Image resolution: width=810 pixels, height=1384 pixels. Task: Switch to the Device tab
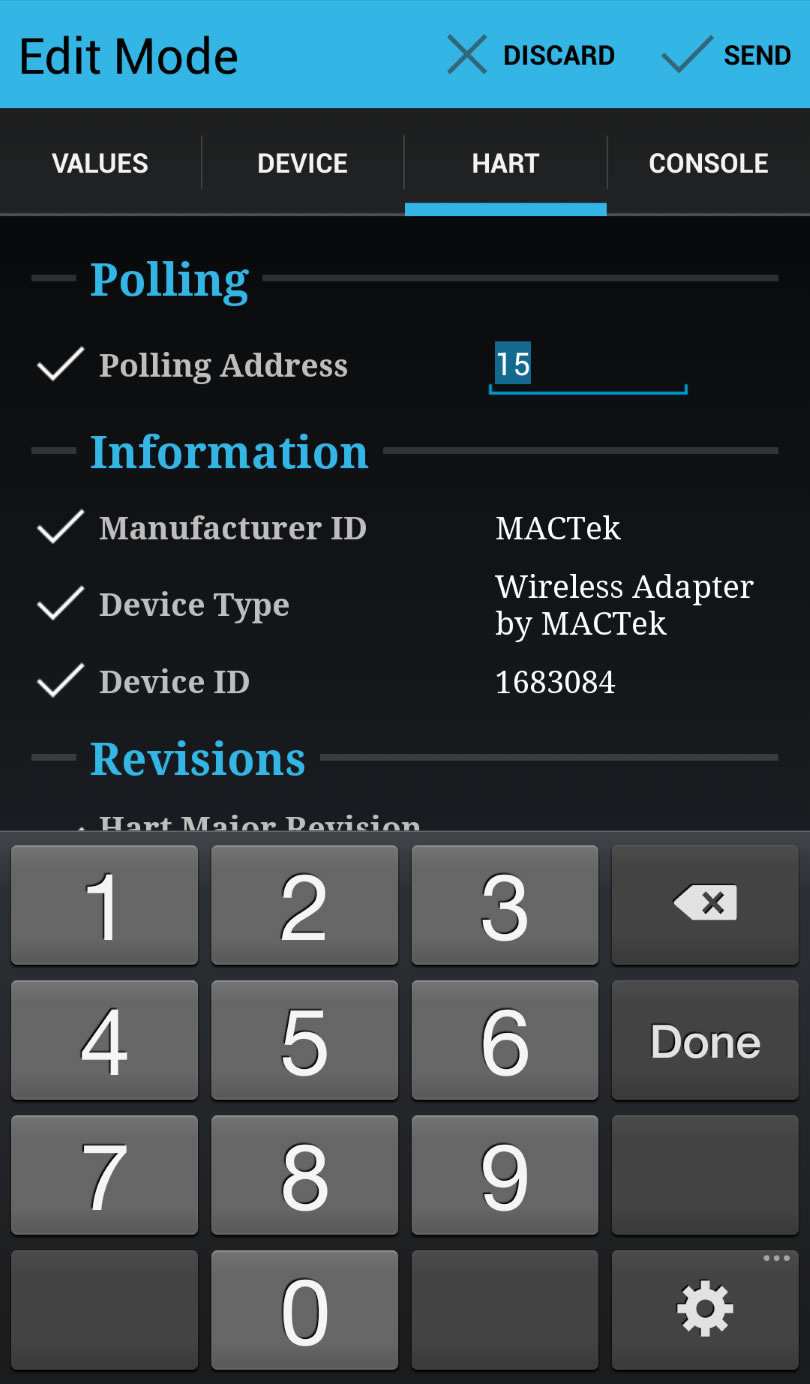(x=302, y=164)
